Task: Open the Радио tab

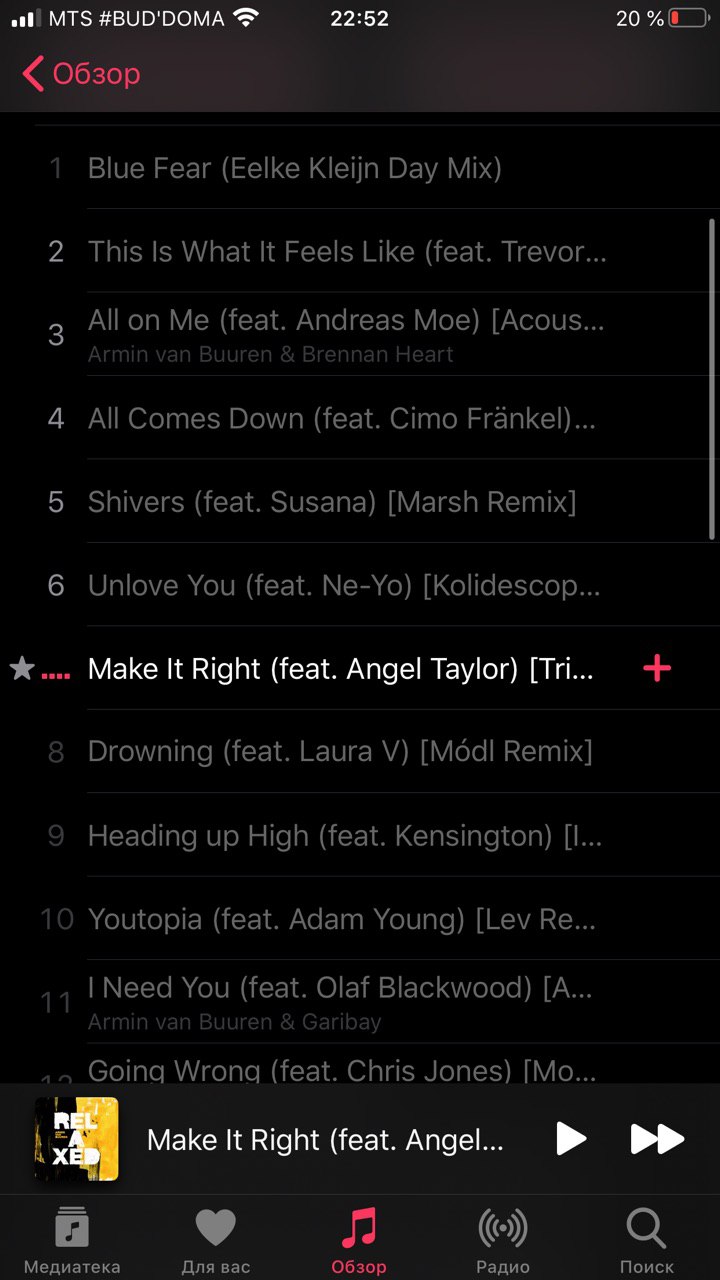Action: pyautogui.click(x=502, y=1240)
